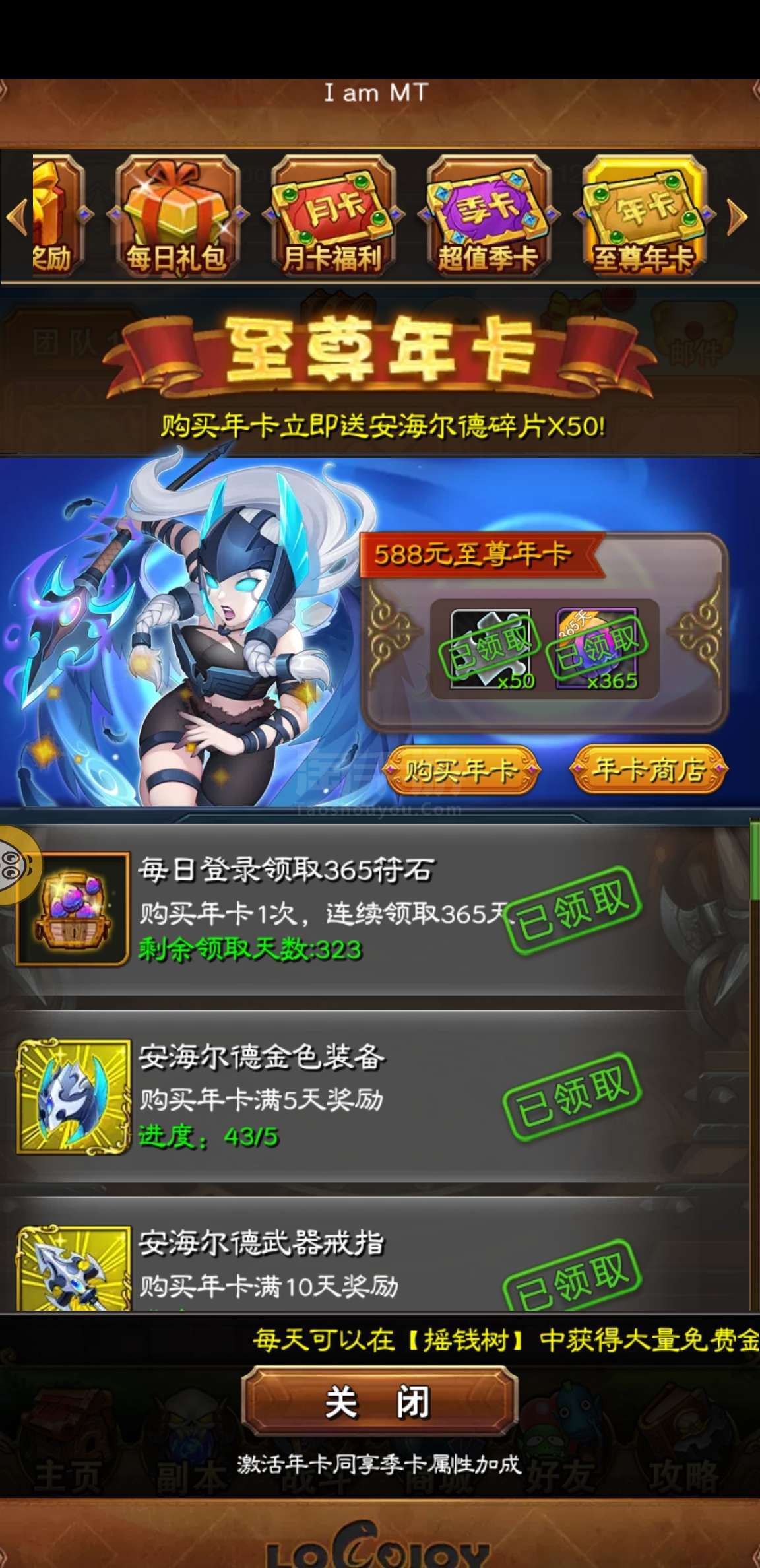Close the panel with the 关闭 button

coord(379,1402)
